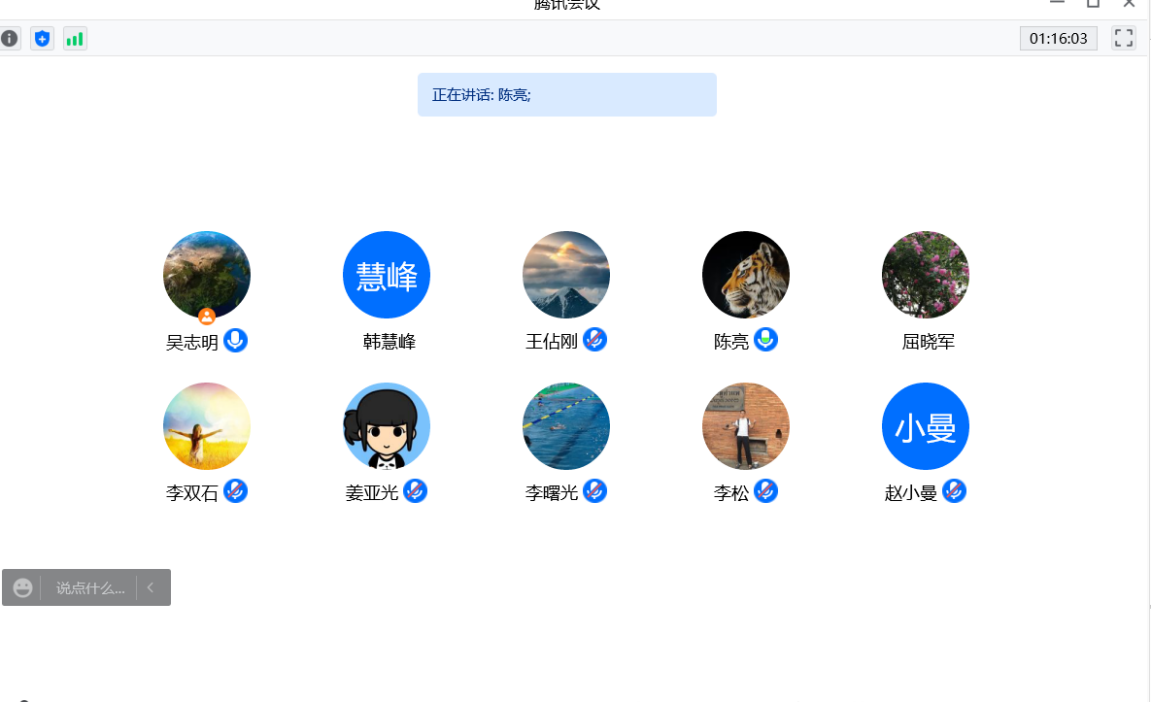Close the meeting window
Image resolution: width=1151 pixels, height=702 pixels.
tap(1129, 4)
